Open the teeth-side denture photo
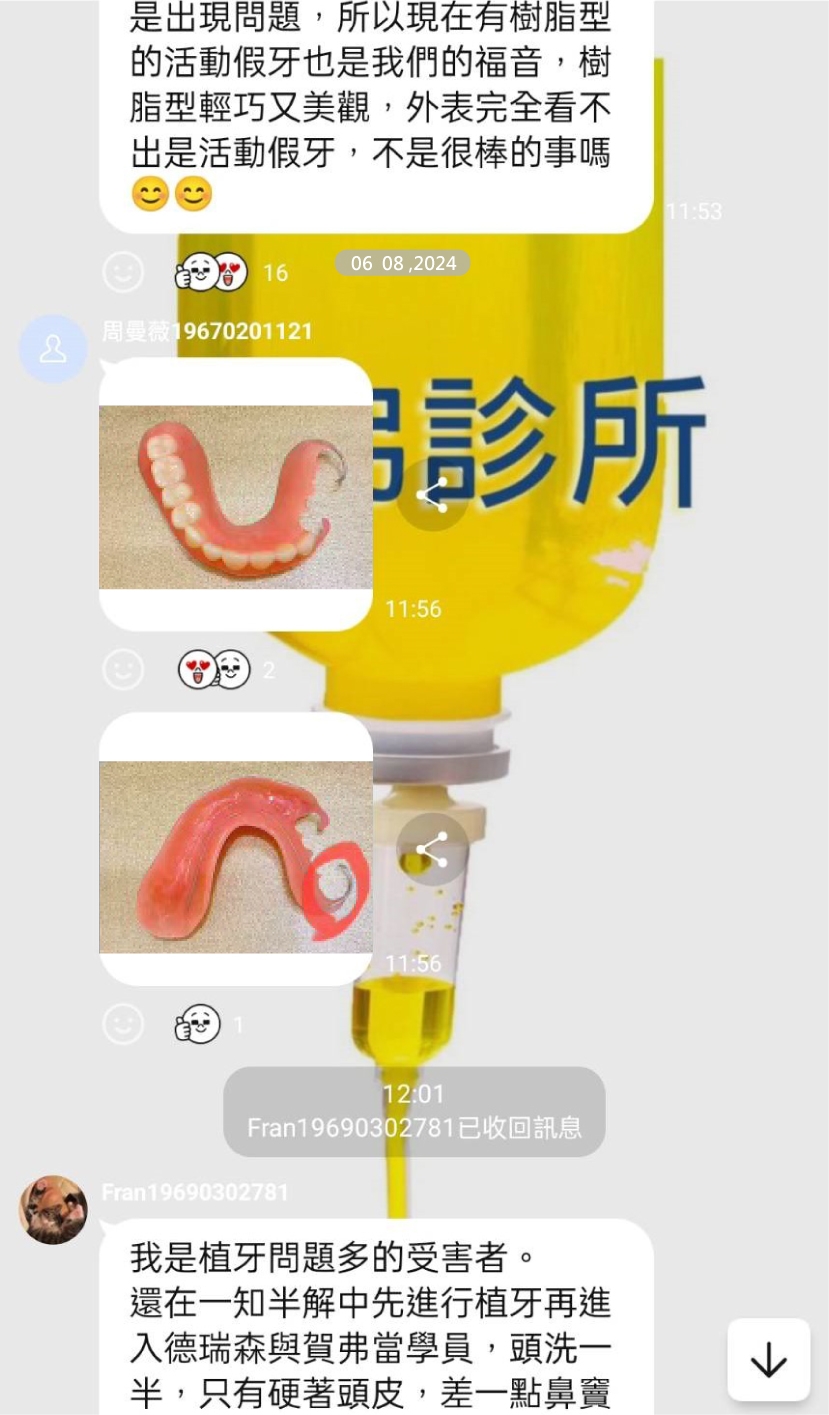This screenshot has height=1415, width=829. click(236, 496)
